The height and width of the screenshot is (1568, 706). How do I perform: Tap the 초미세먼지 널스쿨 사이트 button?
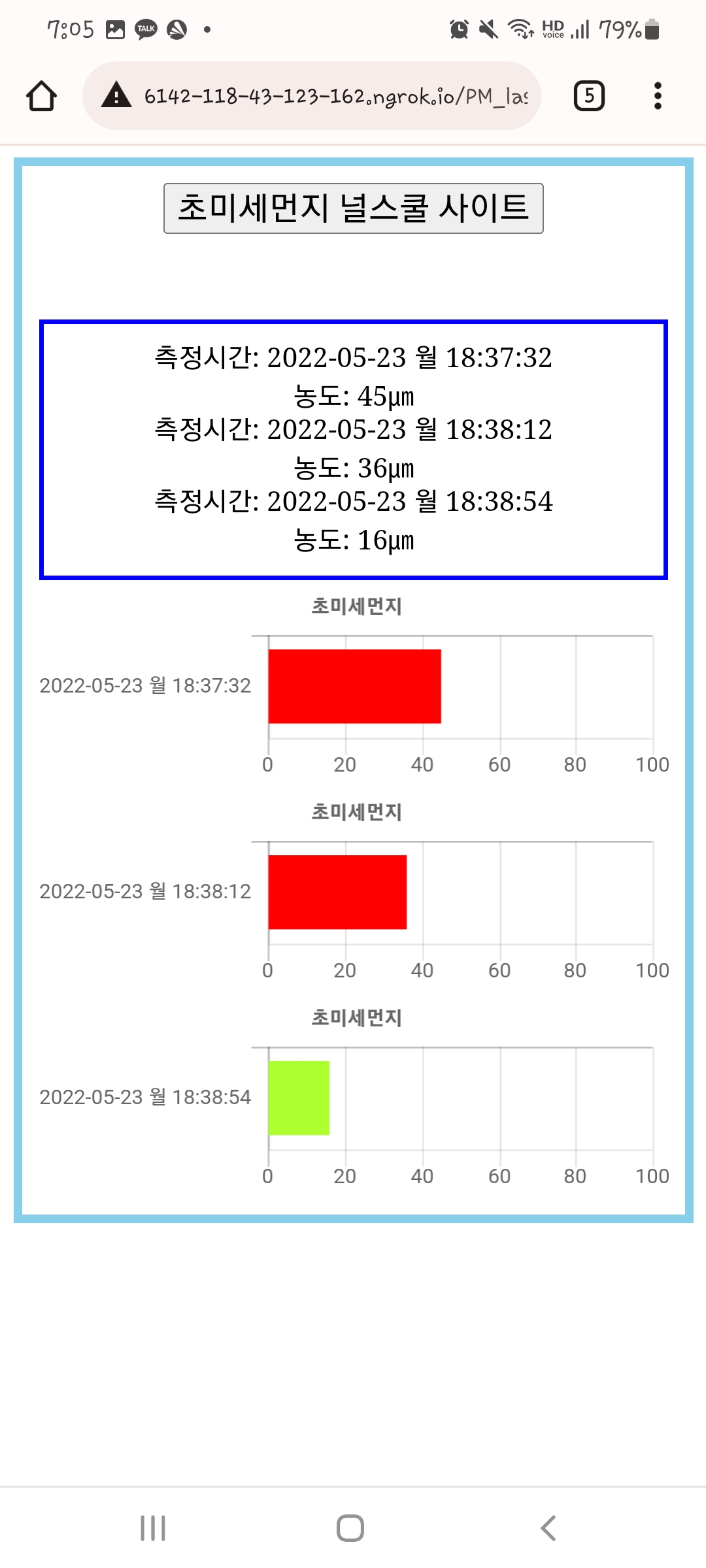pyautogui.click(x=353, y=208)
